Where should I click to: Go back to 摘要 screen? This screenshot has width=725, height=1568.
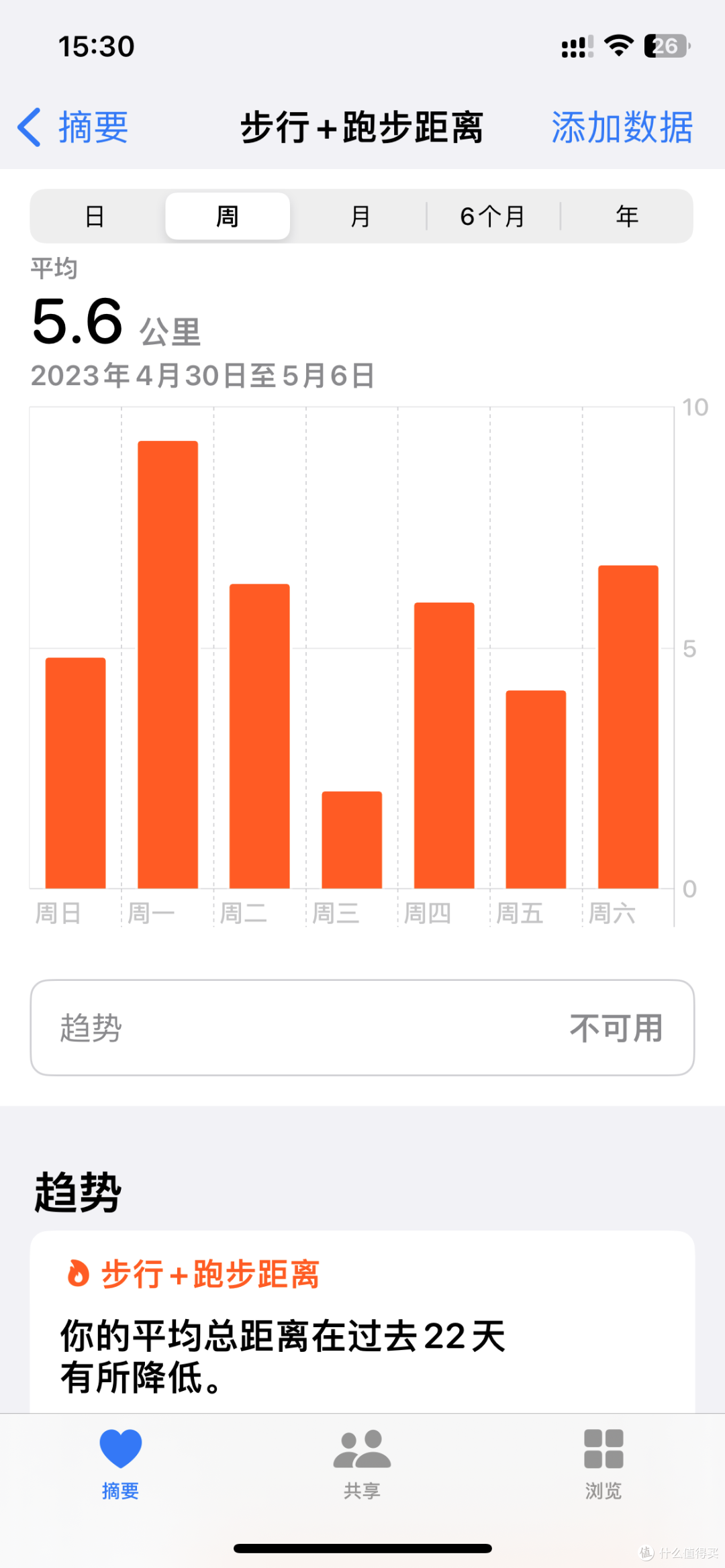pyautogui.click(x=74, y=127)
